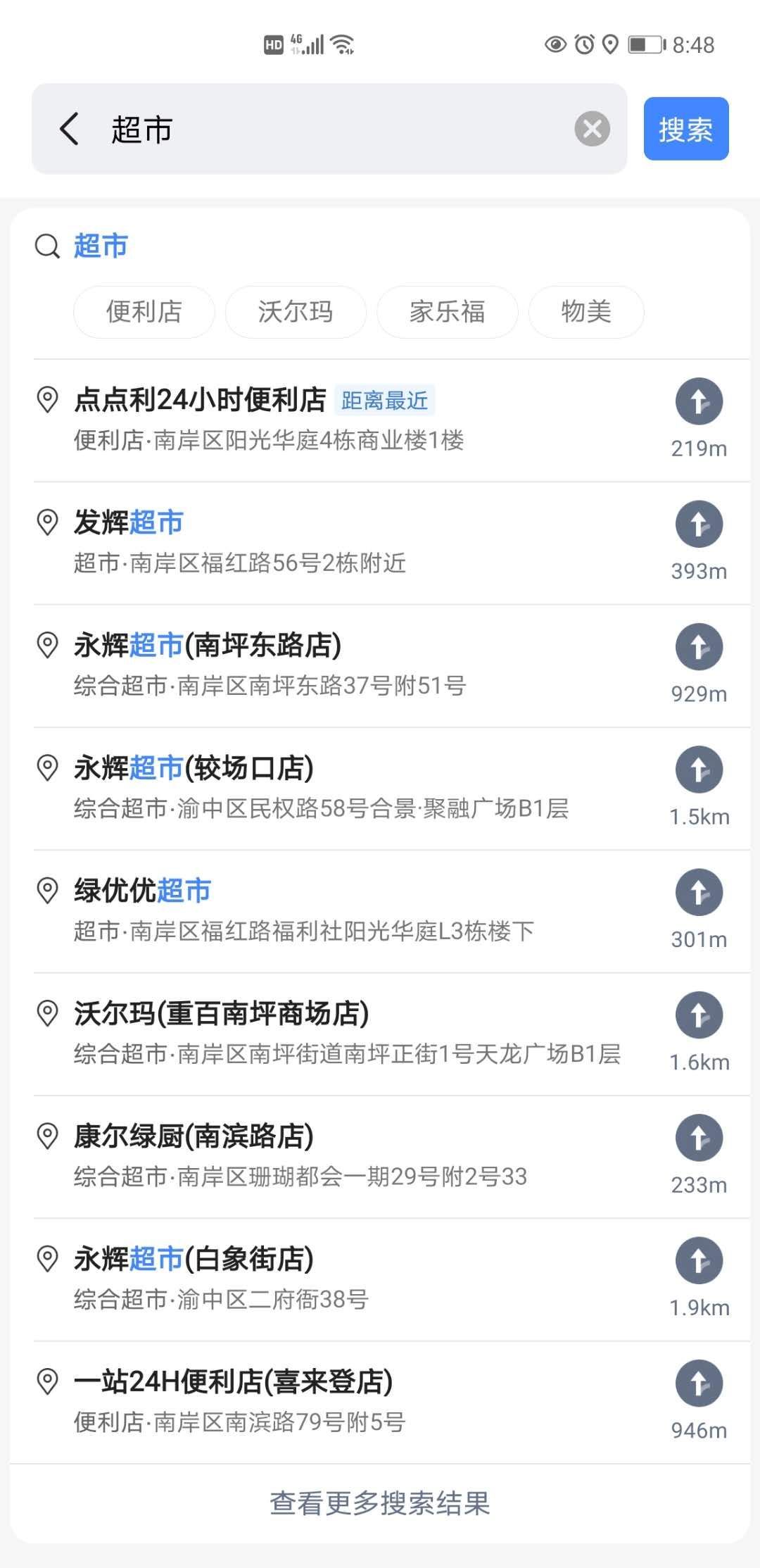Image resolution: width=760 pixels, height=1568 pixels.
Task: Choose the 沃尔玛 chip
Action: [296, 312]
